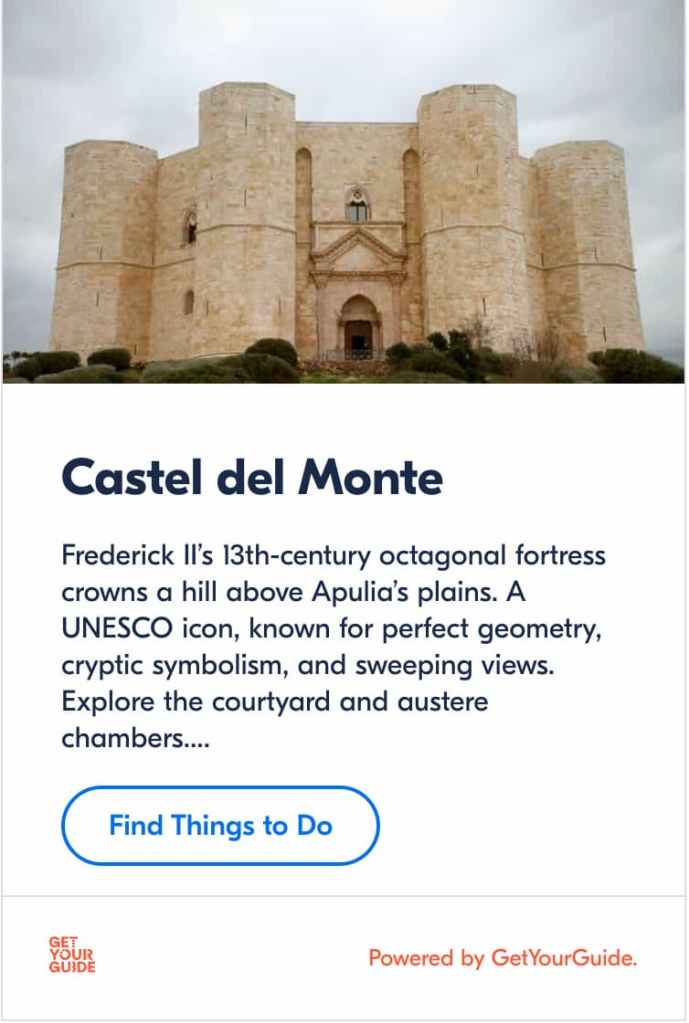Open the Powered by GetYourGuide link
The image size is (689, 1023).
(502, 958)
